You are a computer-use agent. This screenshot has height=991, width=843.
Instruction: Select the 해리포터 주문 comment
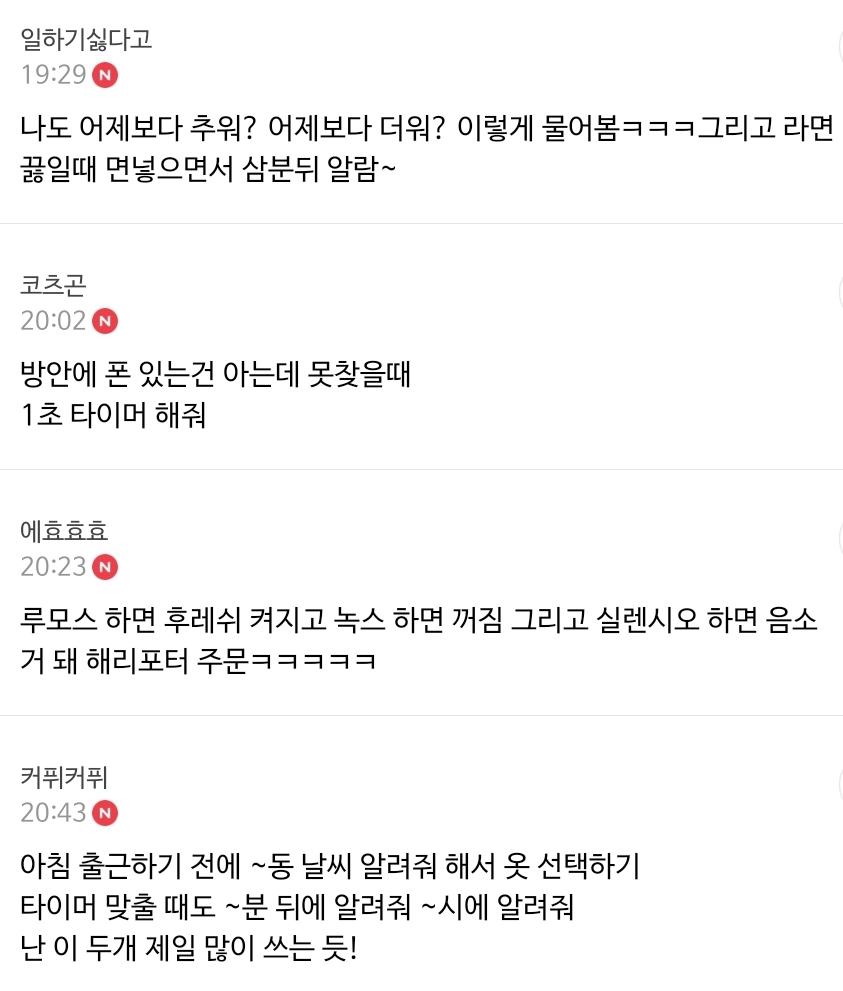420,640
